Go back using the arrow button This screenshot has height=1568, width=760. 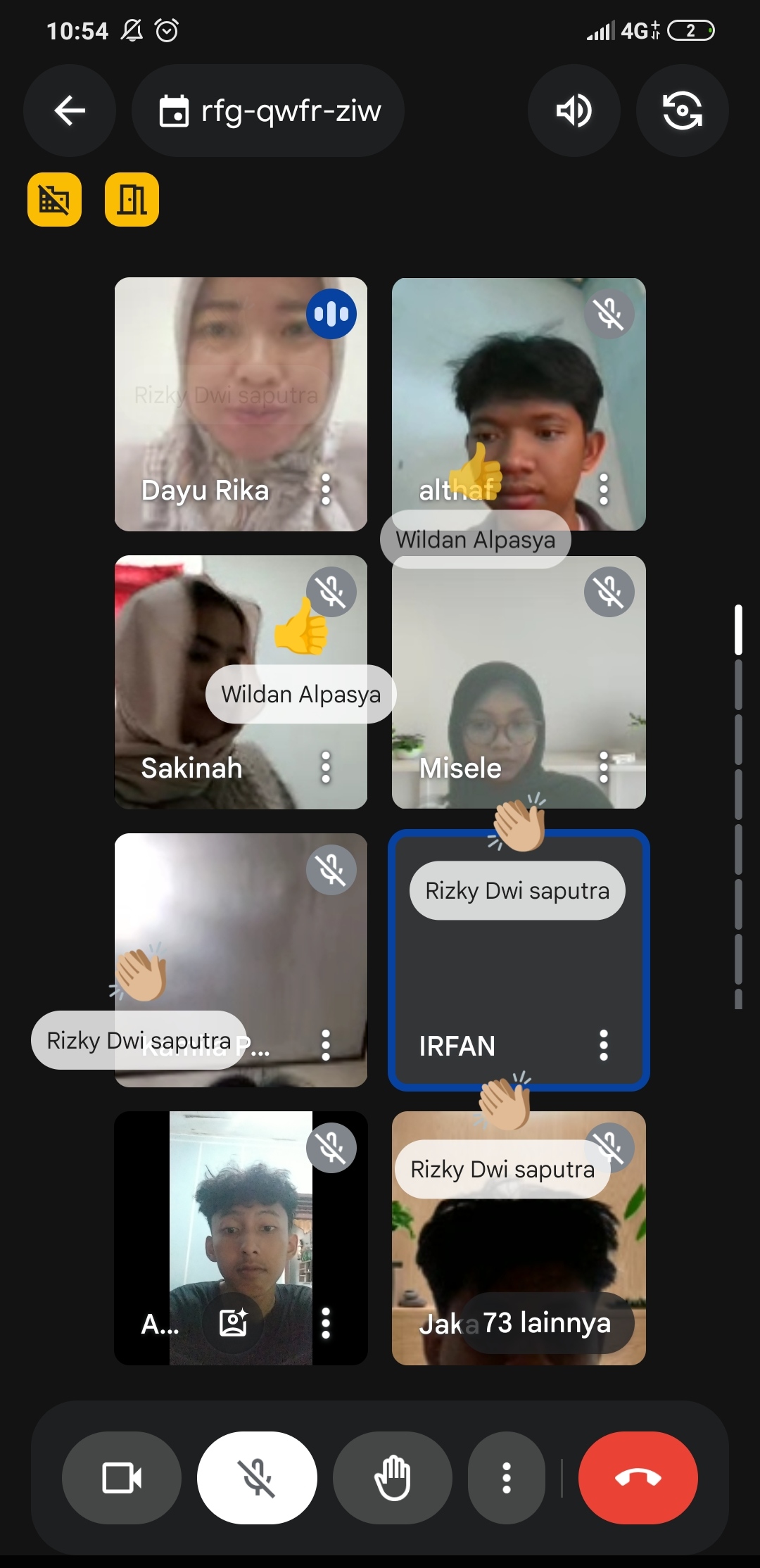(70, 110)
